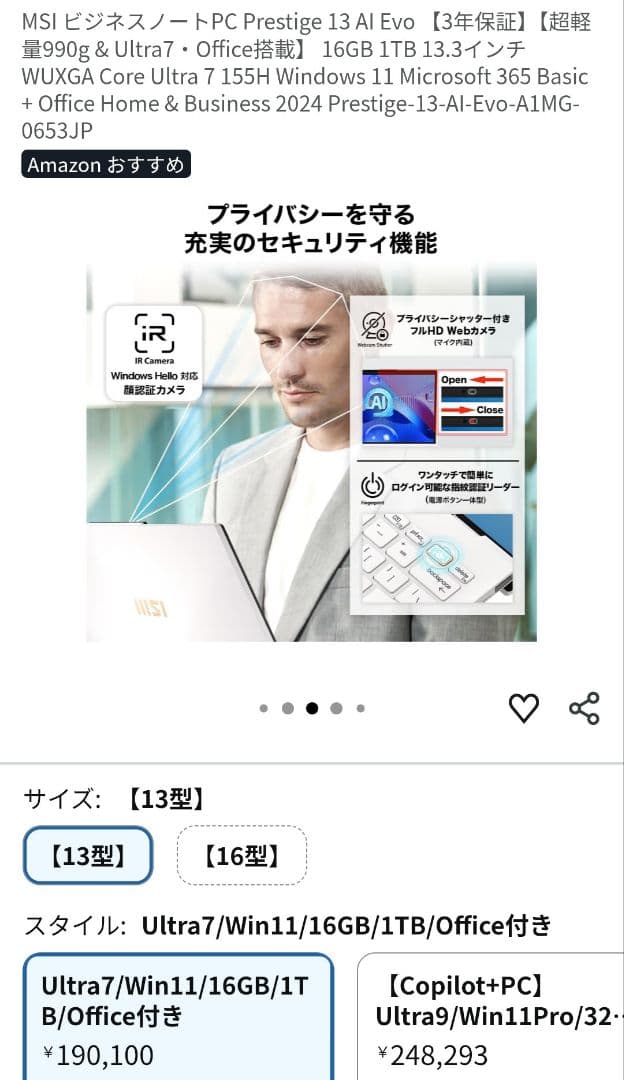
Task: Pick the 【Copilot+PC】 Ultra9/Win11Pro style
Action: pyautogui.click(x=492, y=1015)
